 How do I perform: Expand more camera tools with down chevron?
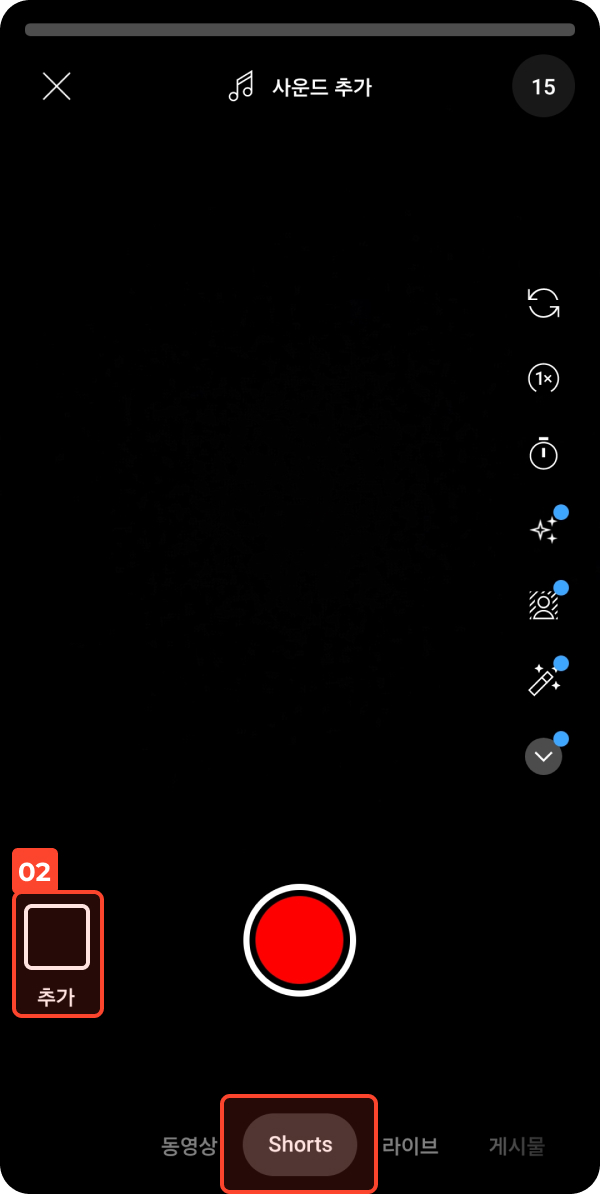pos(543,757)
